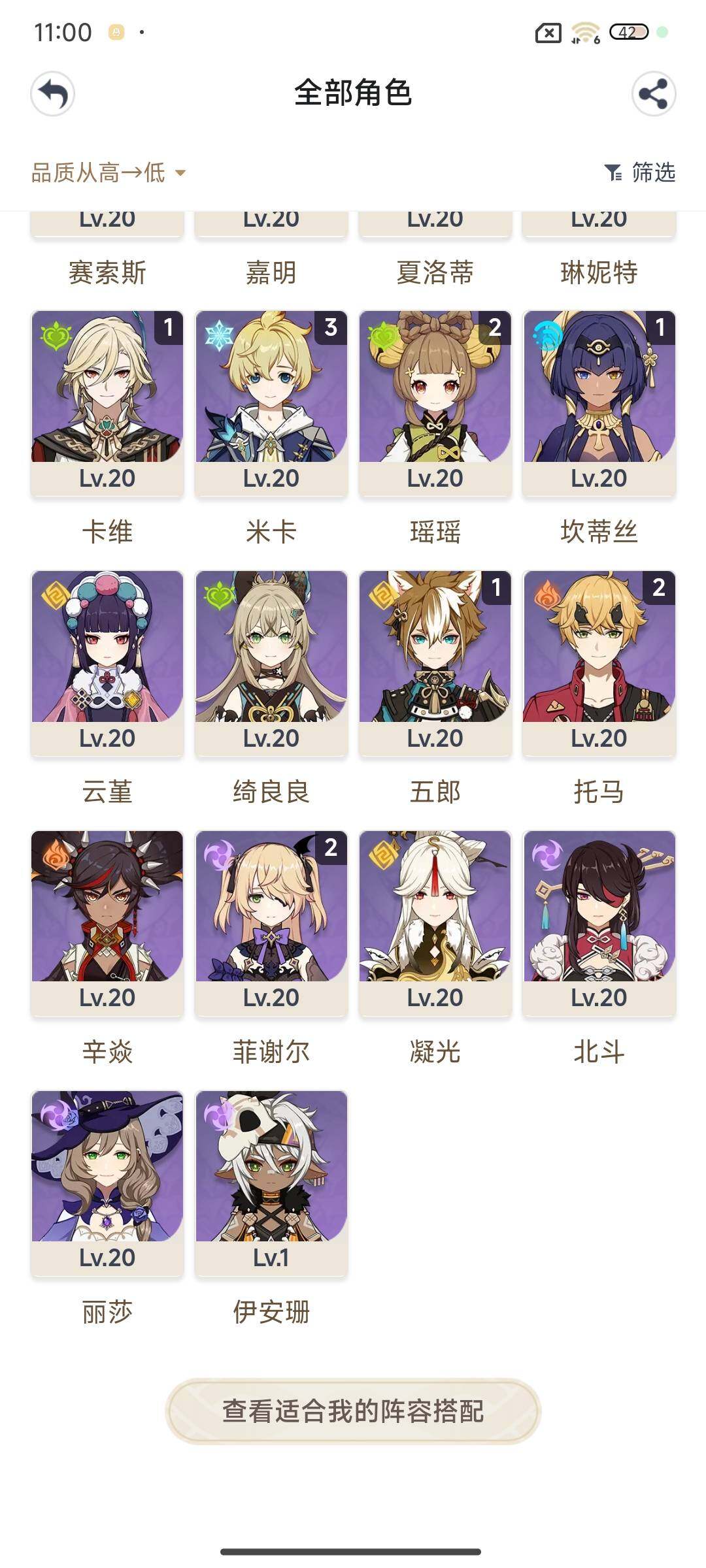Open character card 托马
706x1568 pixels.
(599, 663)
